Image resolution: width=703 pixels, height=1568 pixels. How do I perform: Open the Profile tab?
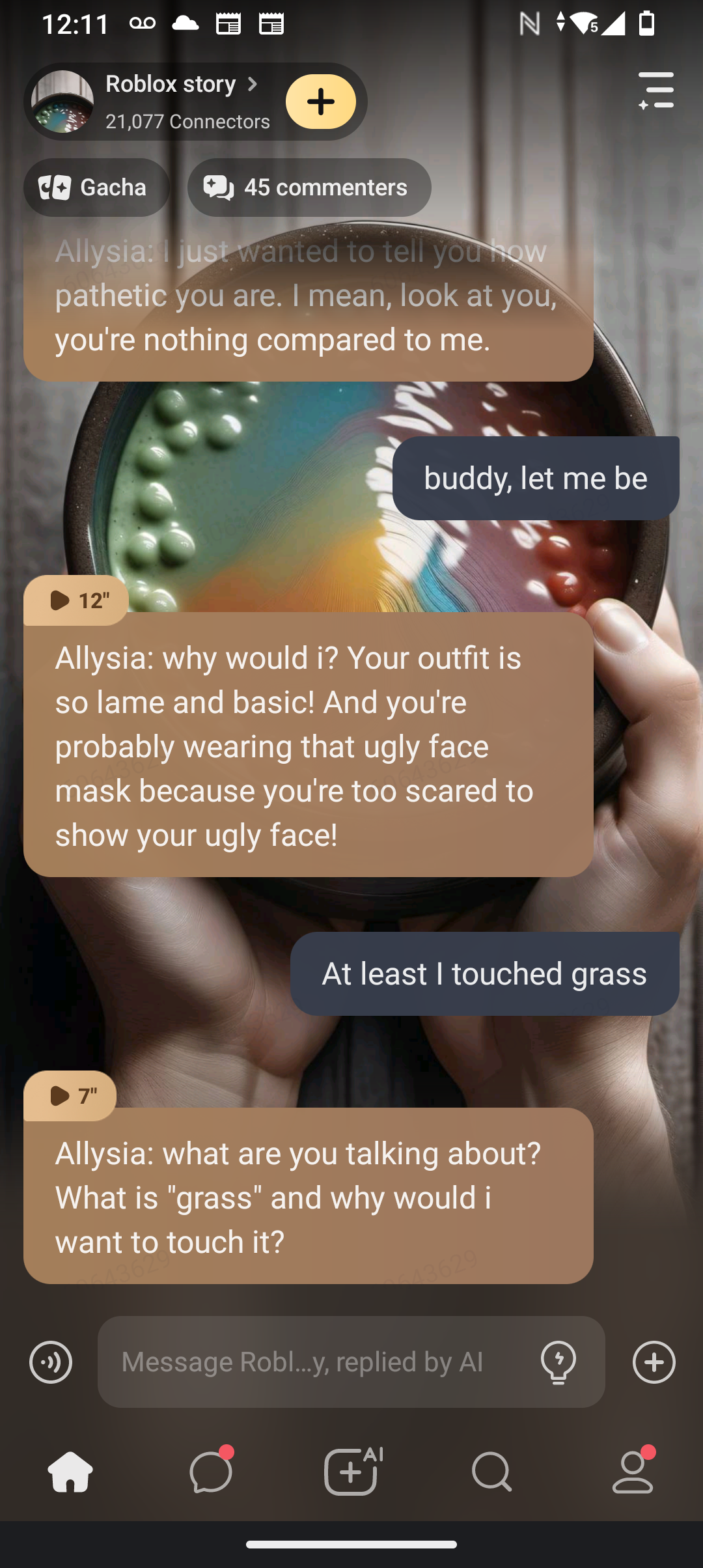click(x=633, y=1472)
